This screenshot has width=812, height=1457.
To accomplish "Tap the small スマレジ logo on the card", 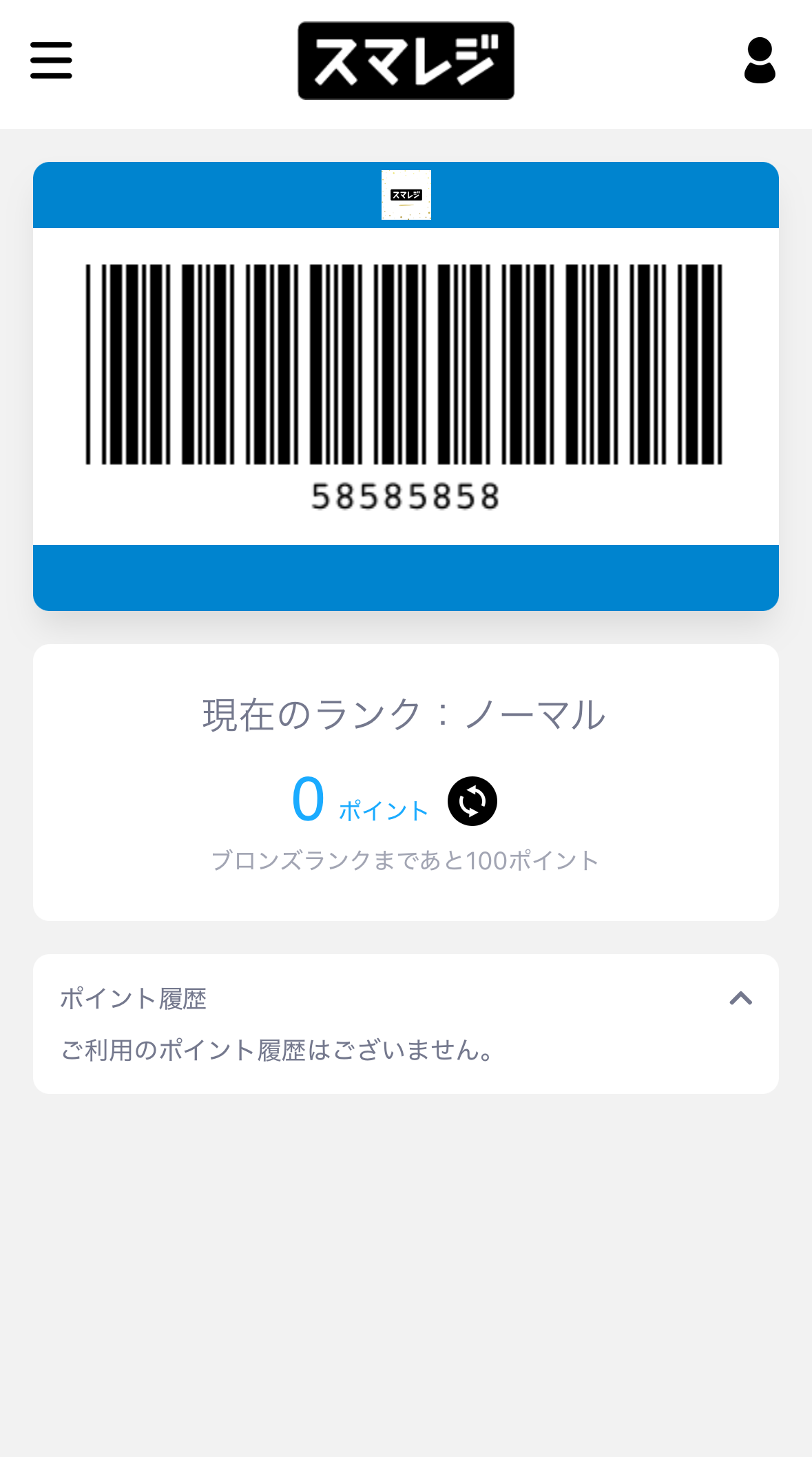I will [406, 196].
